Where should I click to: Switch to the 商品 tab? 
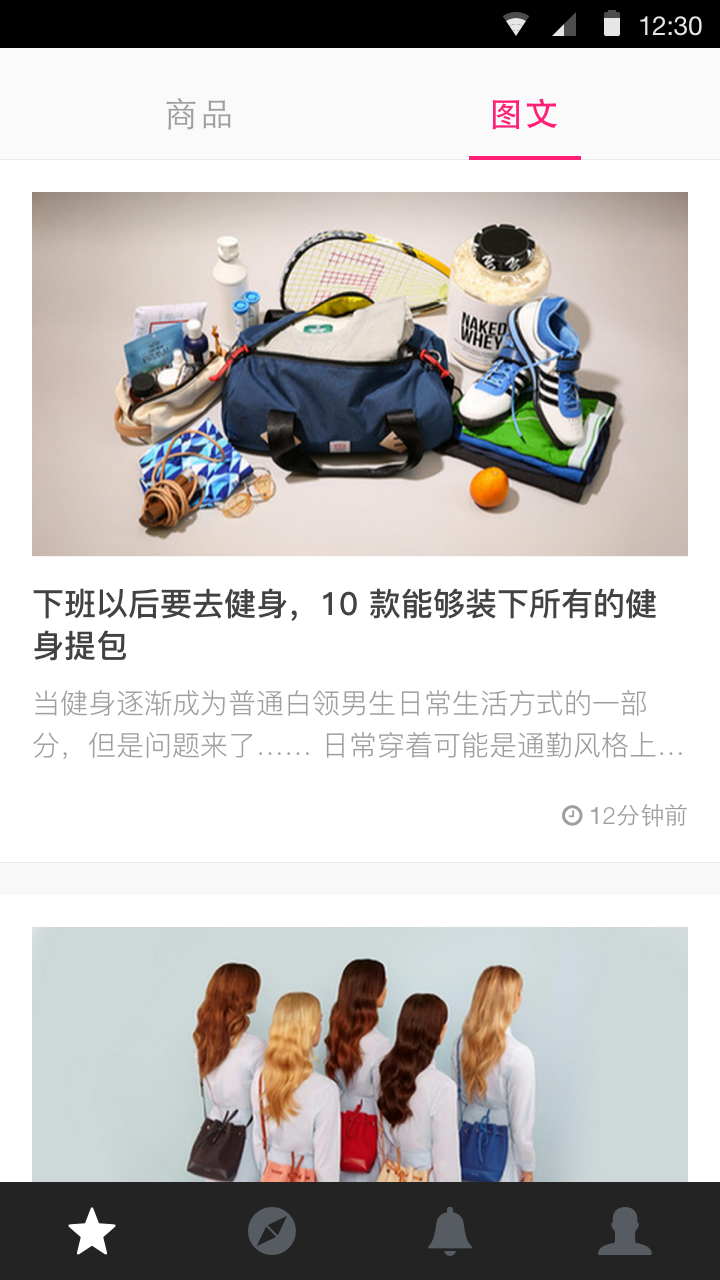coord(199,115)
